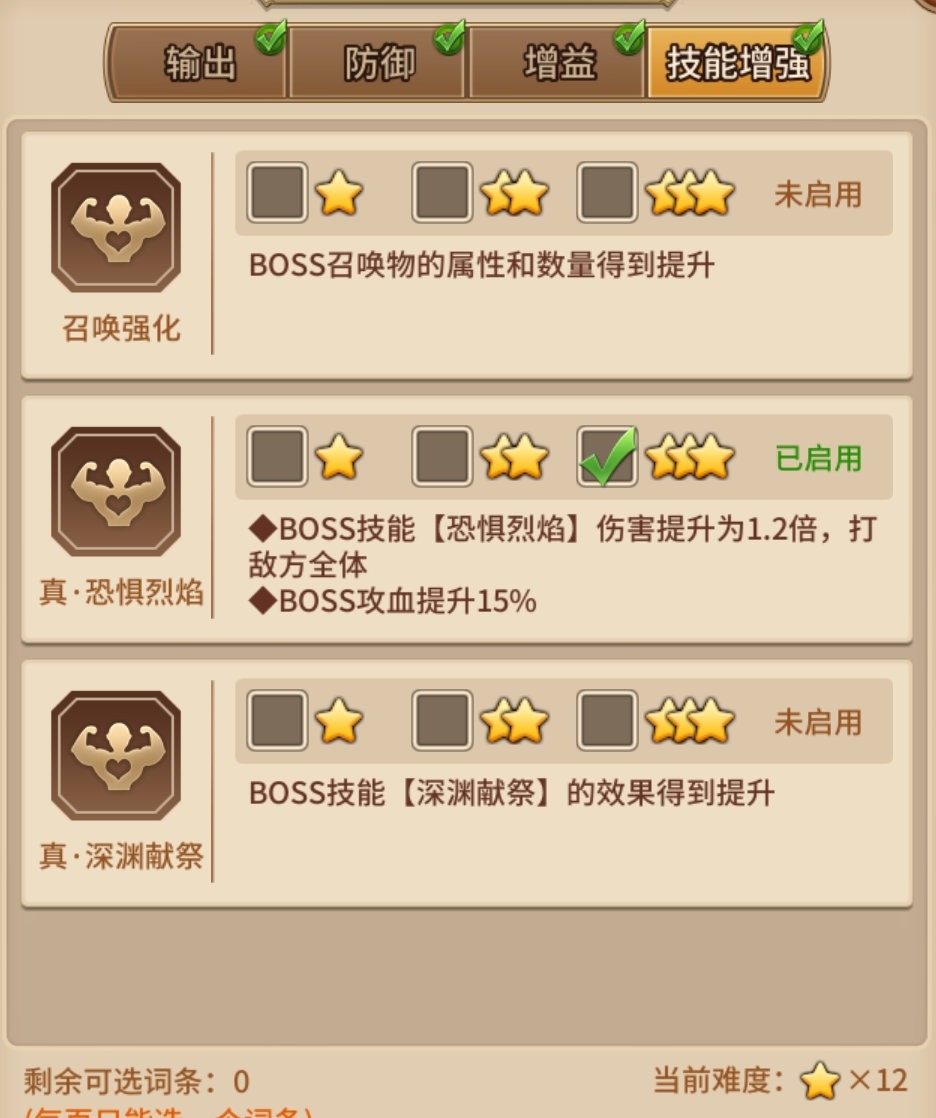Select one-star level of 真·恐惧烈焰
Image resolution: width=936 pixels, height=1118 pixels.
pyautogui.click(x=277, y=457)
